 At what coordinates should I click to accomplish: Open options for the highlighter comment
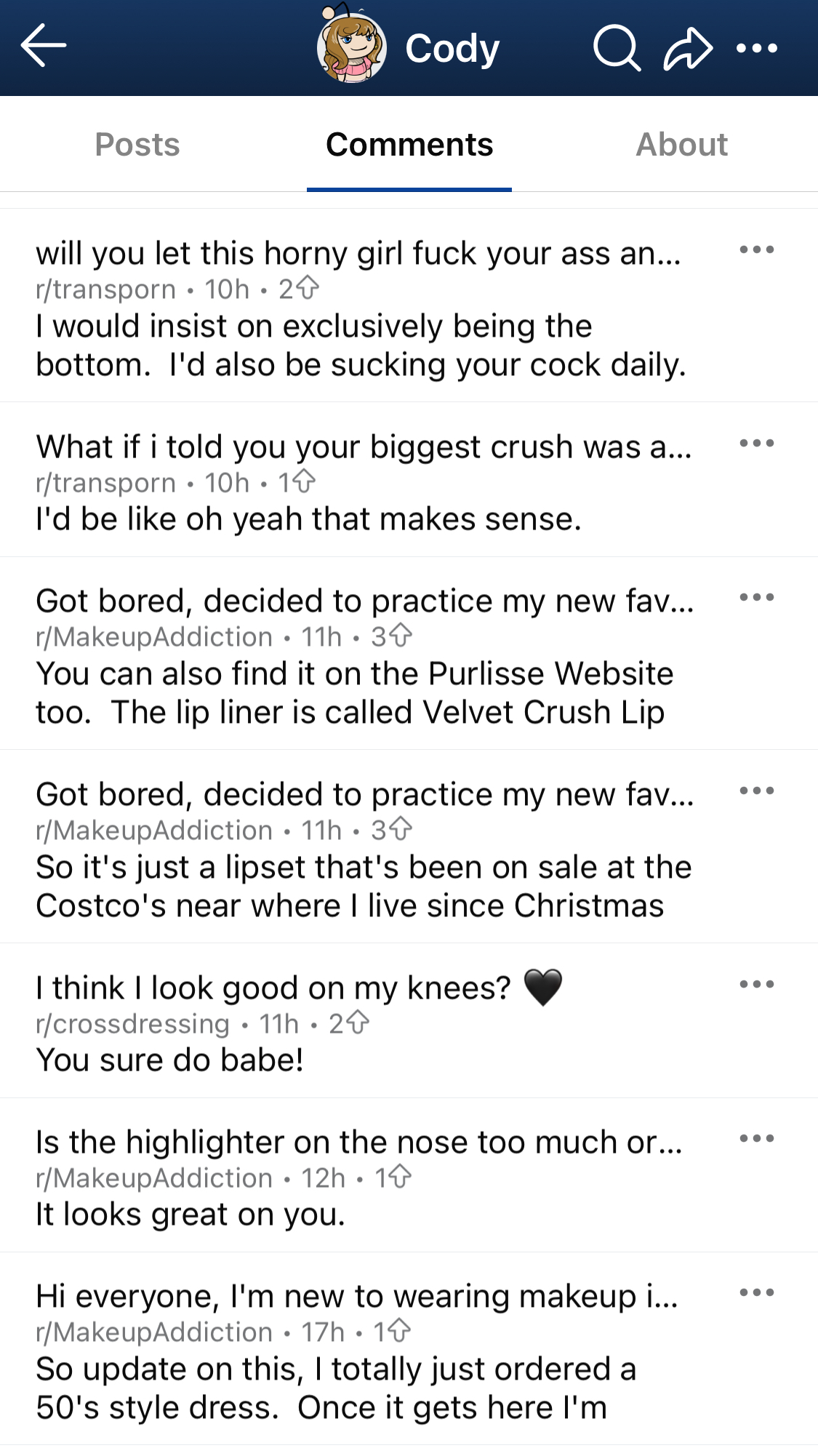(x=756, y=1139)
